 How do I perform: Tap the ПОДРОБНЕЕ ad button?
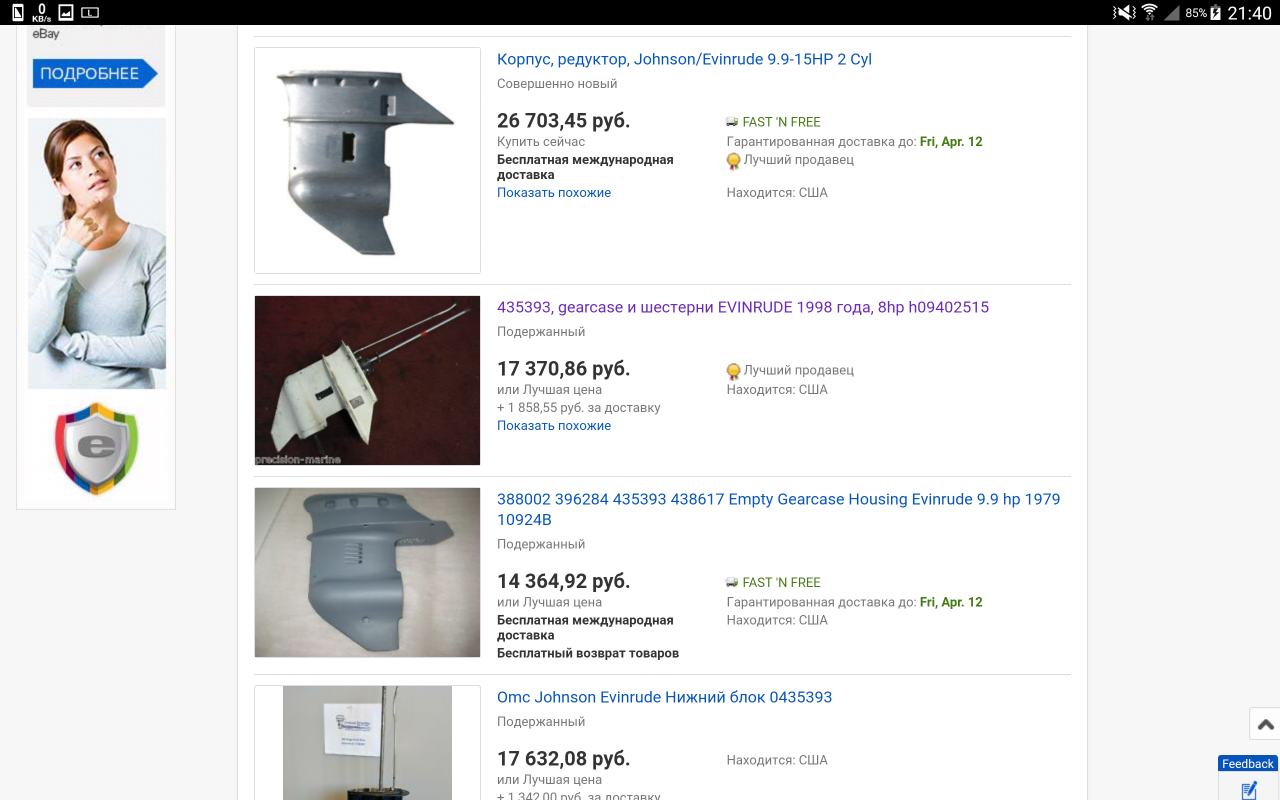coord(95,74)
